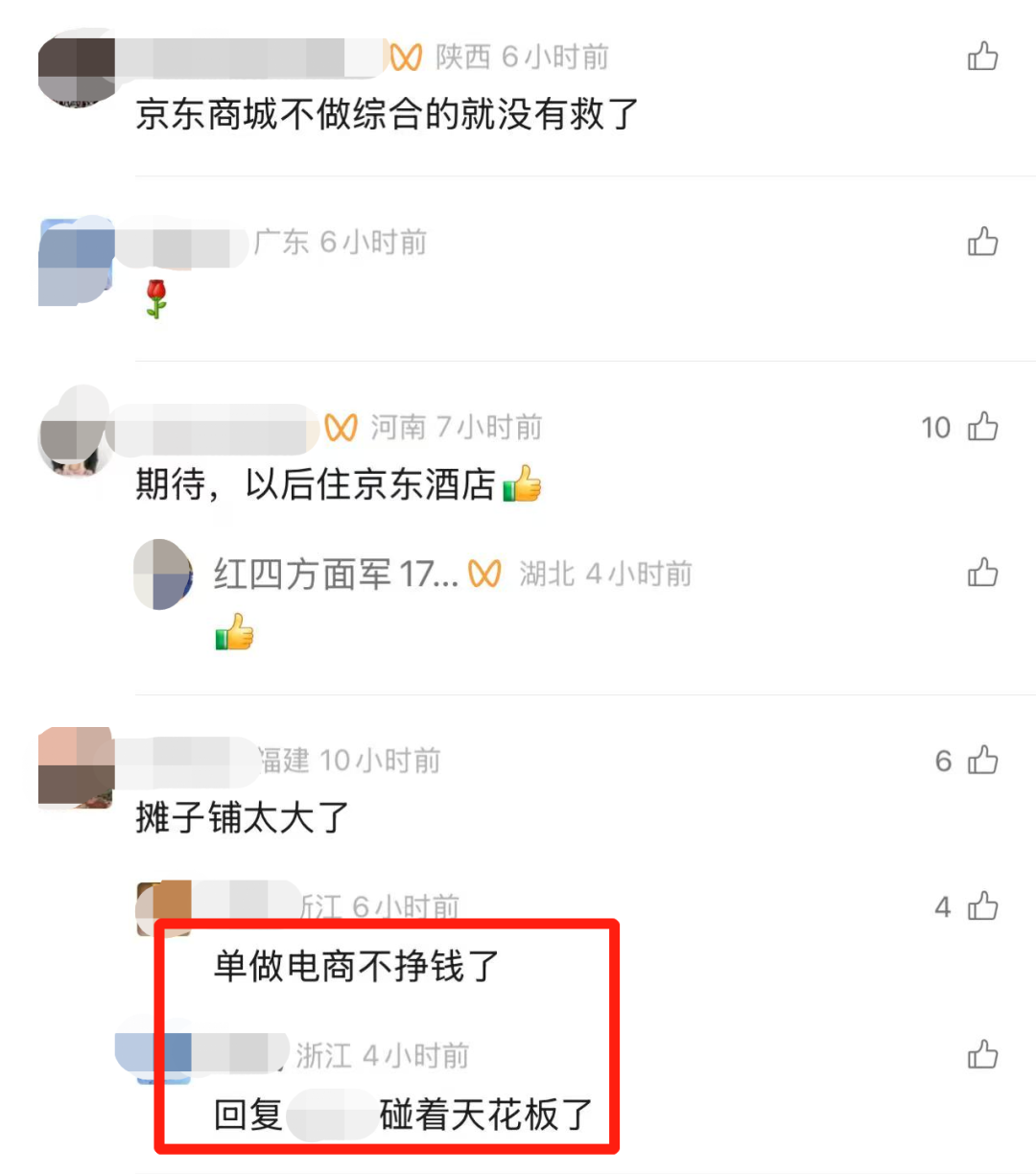The image size is (1036, 1174).
Task: Open 红四方面军 17... user profile
Action: tap(336, 575)
